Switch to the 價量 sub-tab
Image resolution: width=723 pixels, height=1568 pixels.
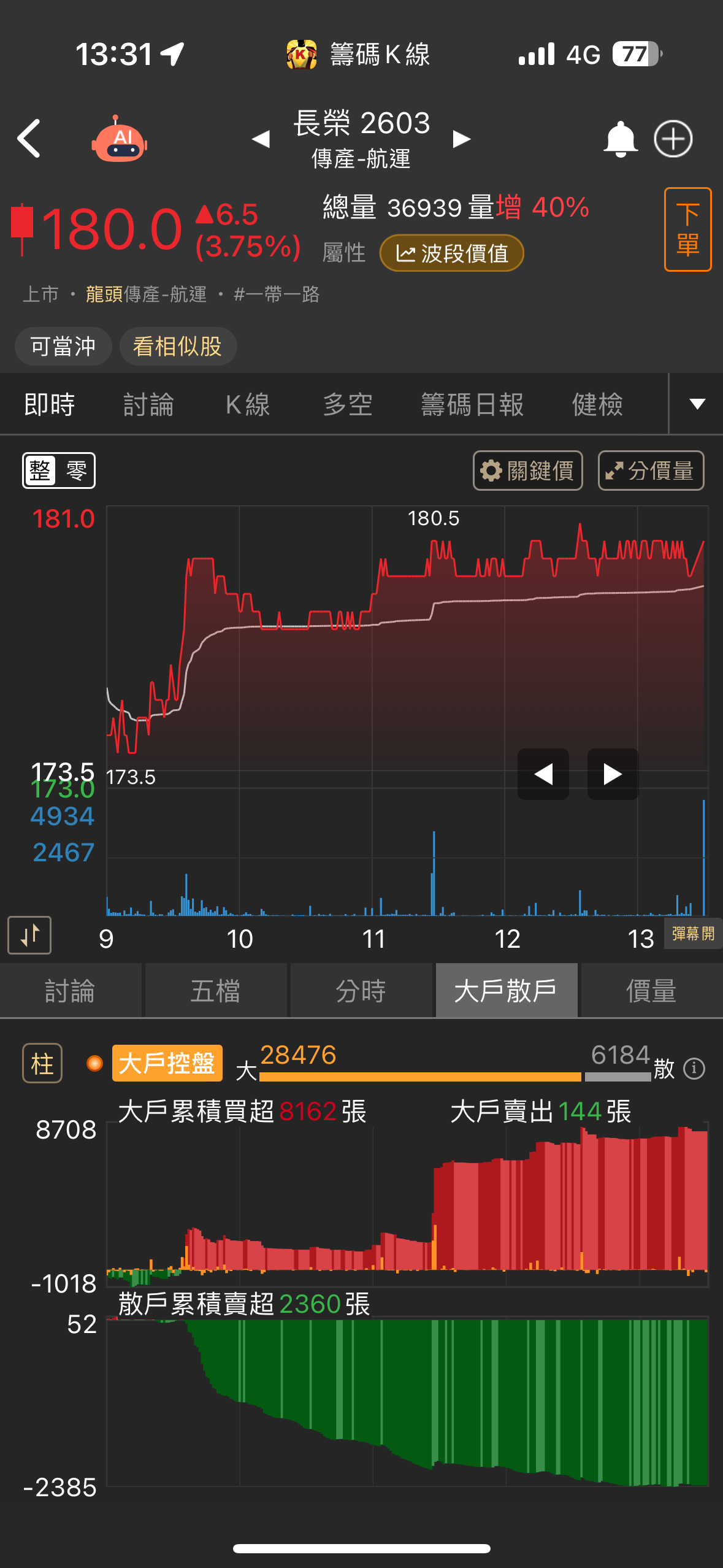(x=651, y=991)
